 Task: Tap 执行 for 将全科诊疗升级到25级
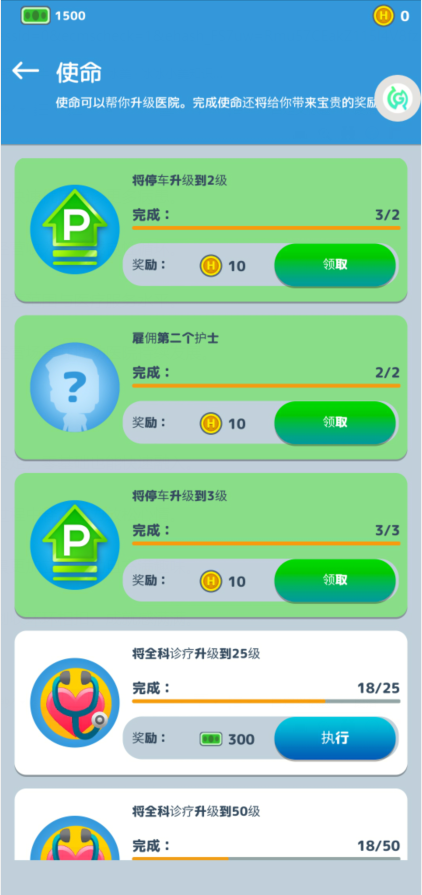pyautogui.click(x=335, y=737)
